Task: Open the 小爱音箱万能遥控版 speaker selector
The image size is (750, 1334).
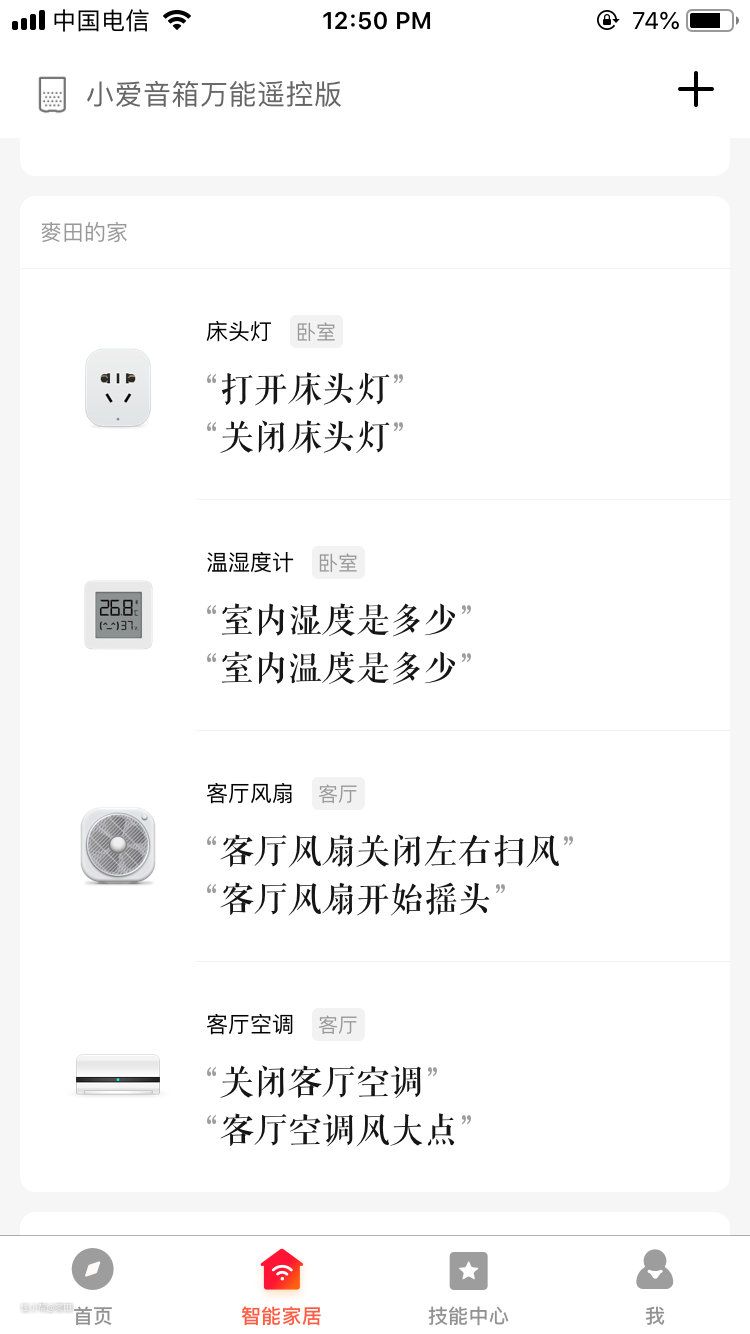Action: (190, 95)
